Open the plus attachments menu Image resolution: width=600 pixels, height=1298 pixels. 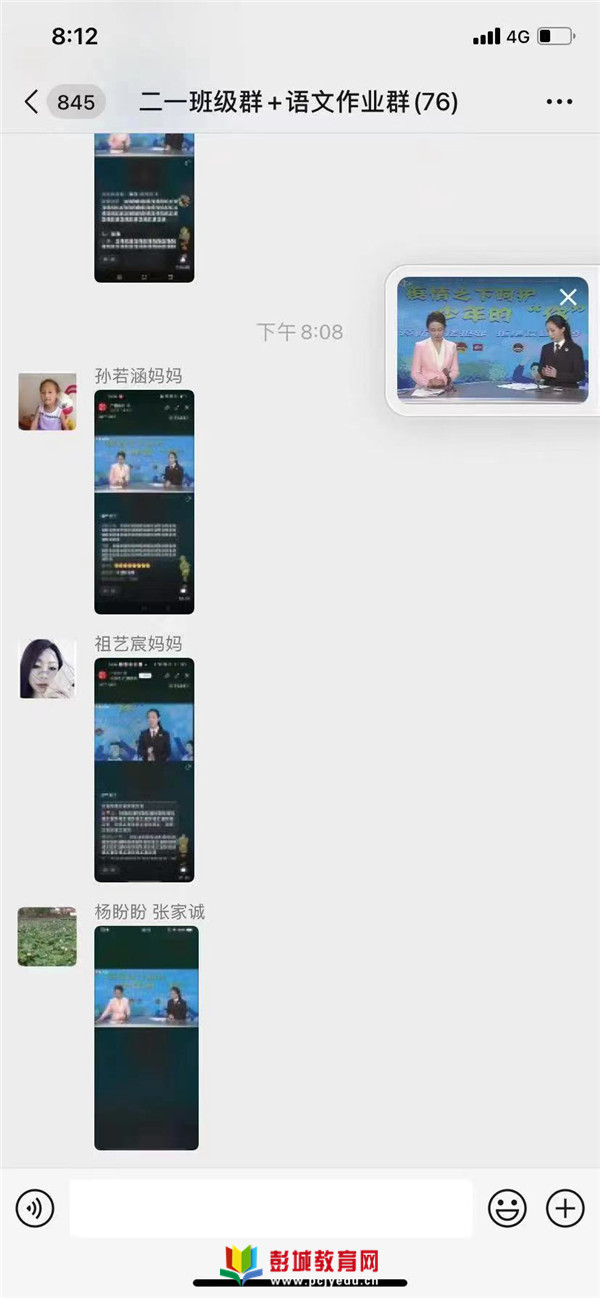click(565, 1209)
